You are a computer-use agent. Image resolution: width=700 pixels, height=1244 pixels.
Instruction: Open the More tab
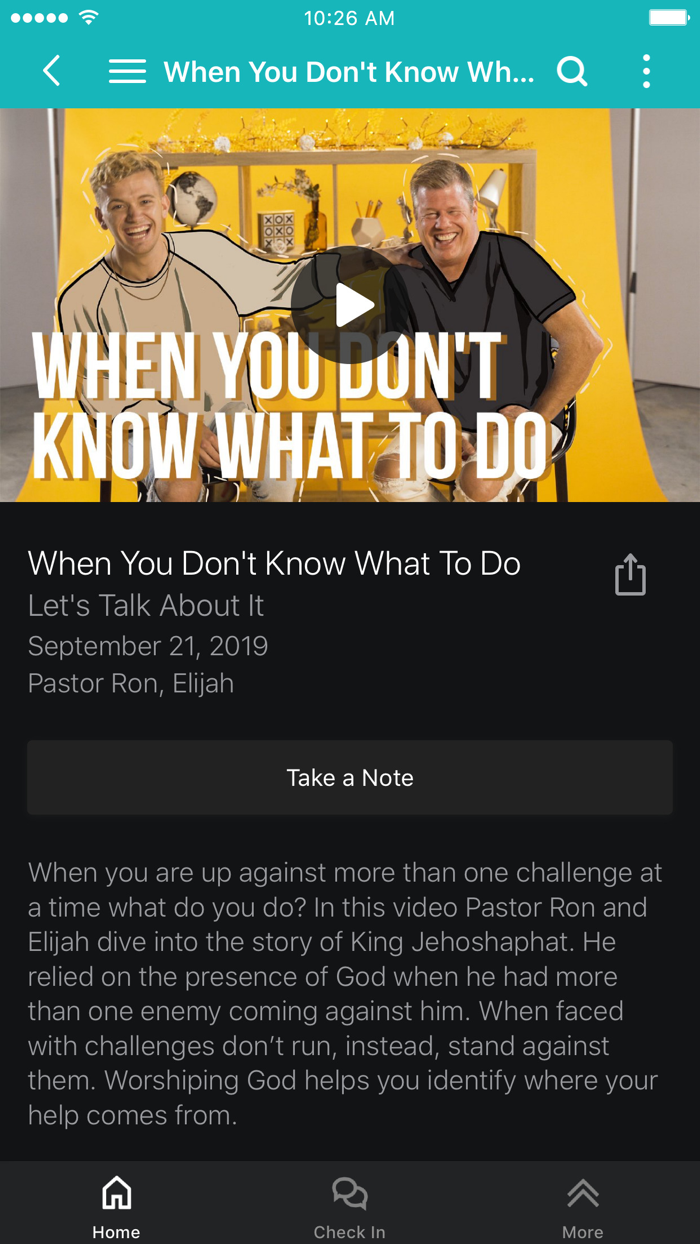(x=583, y=1205)
